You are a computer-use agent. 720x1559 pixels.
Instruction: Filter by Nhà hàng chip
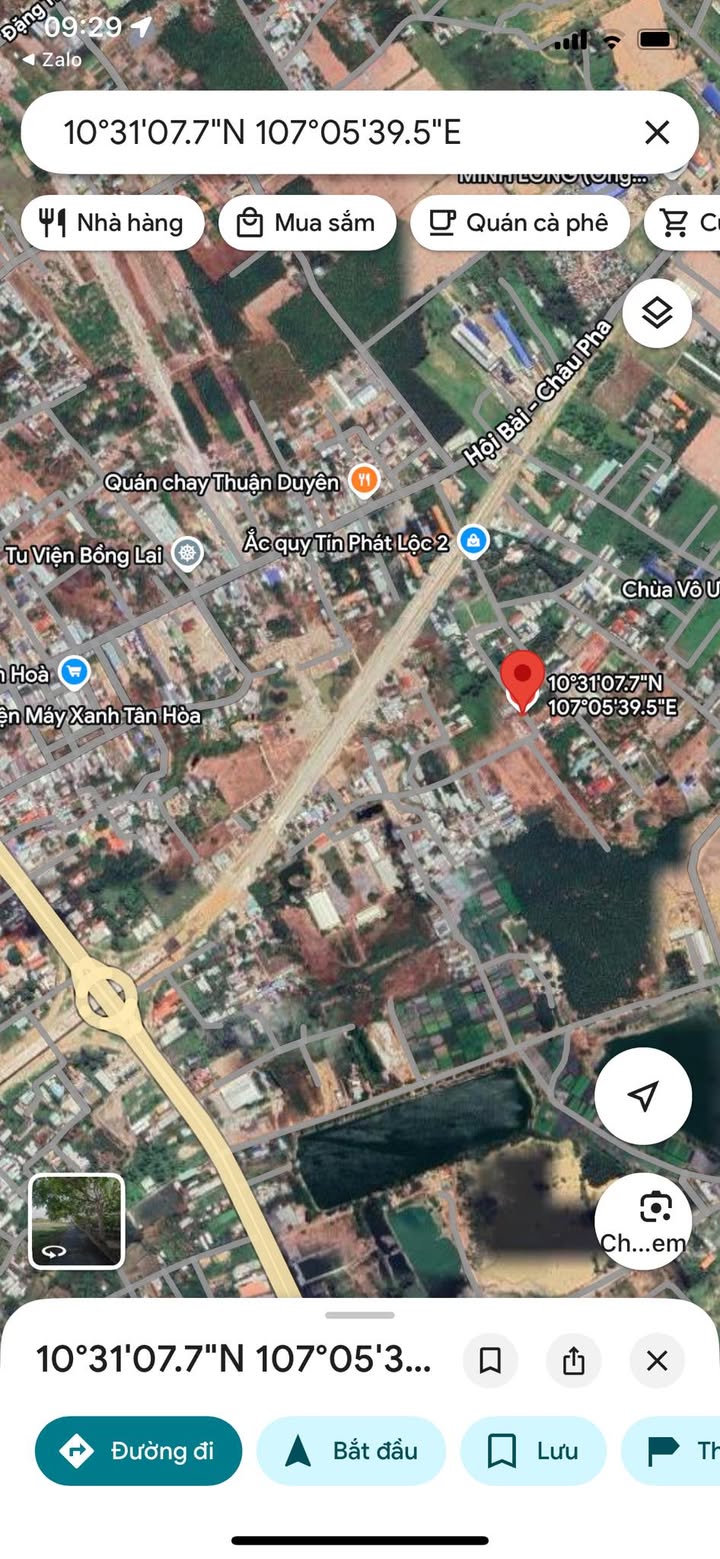click(112, 222)
